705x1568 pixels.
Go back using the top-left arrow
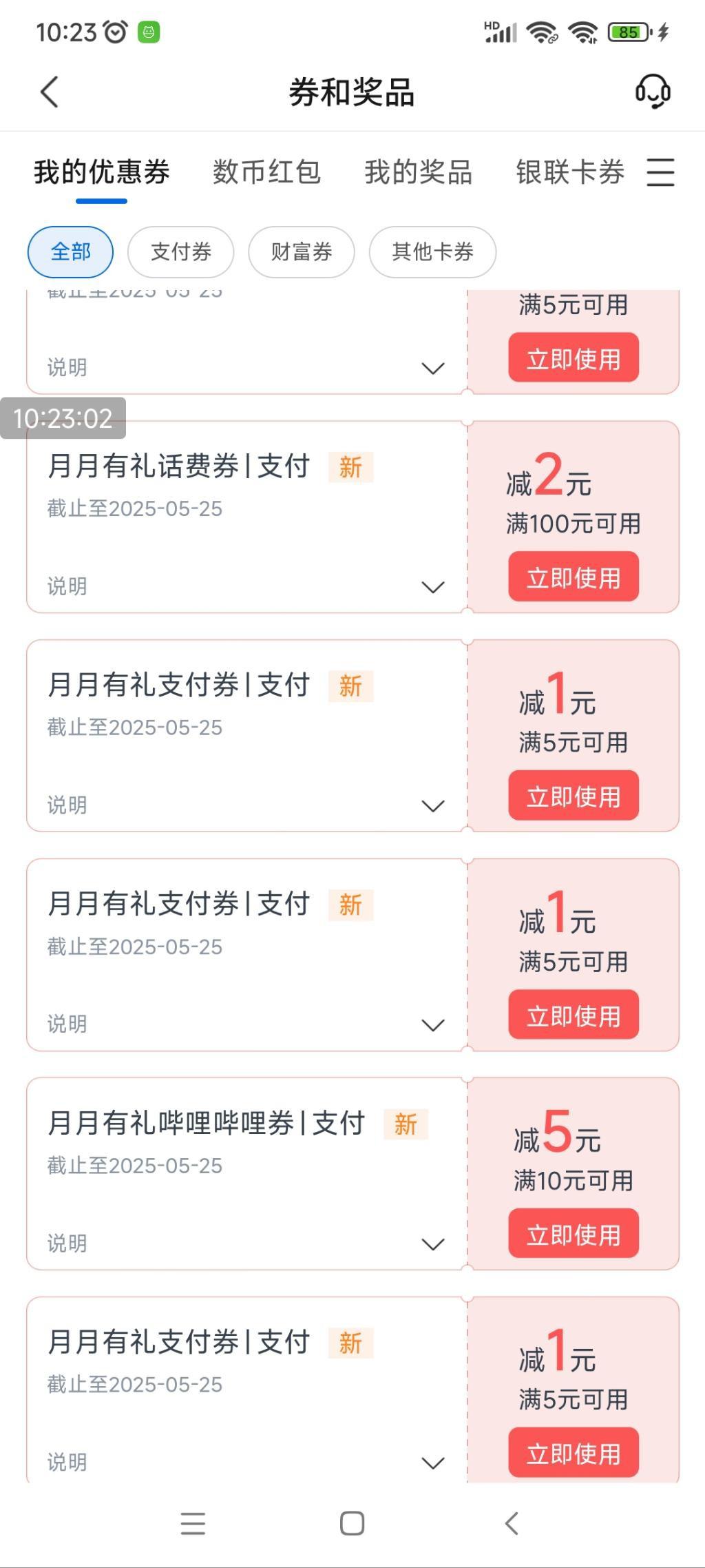tap(50, 92)
